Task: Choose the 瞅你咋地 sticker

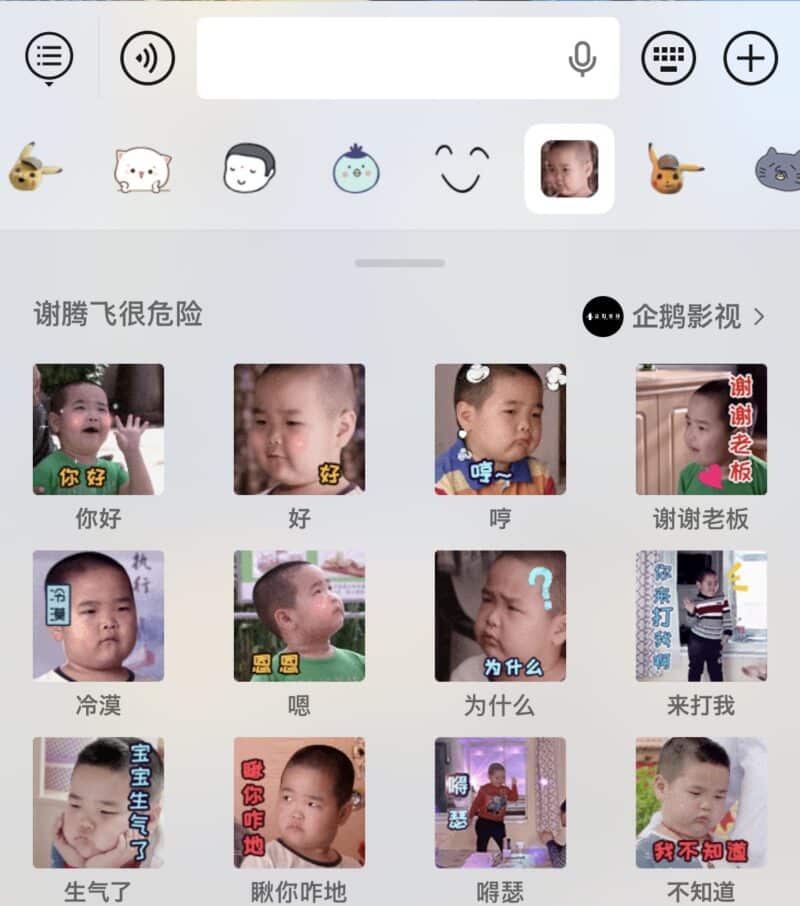Action: click(x=299, y=803)
